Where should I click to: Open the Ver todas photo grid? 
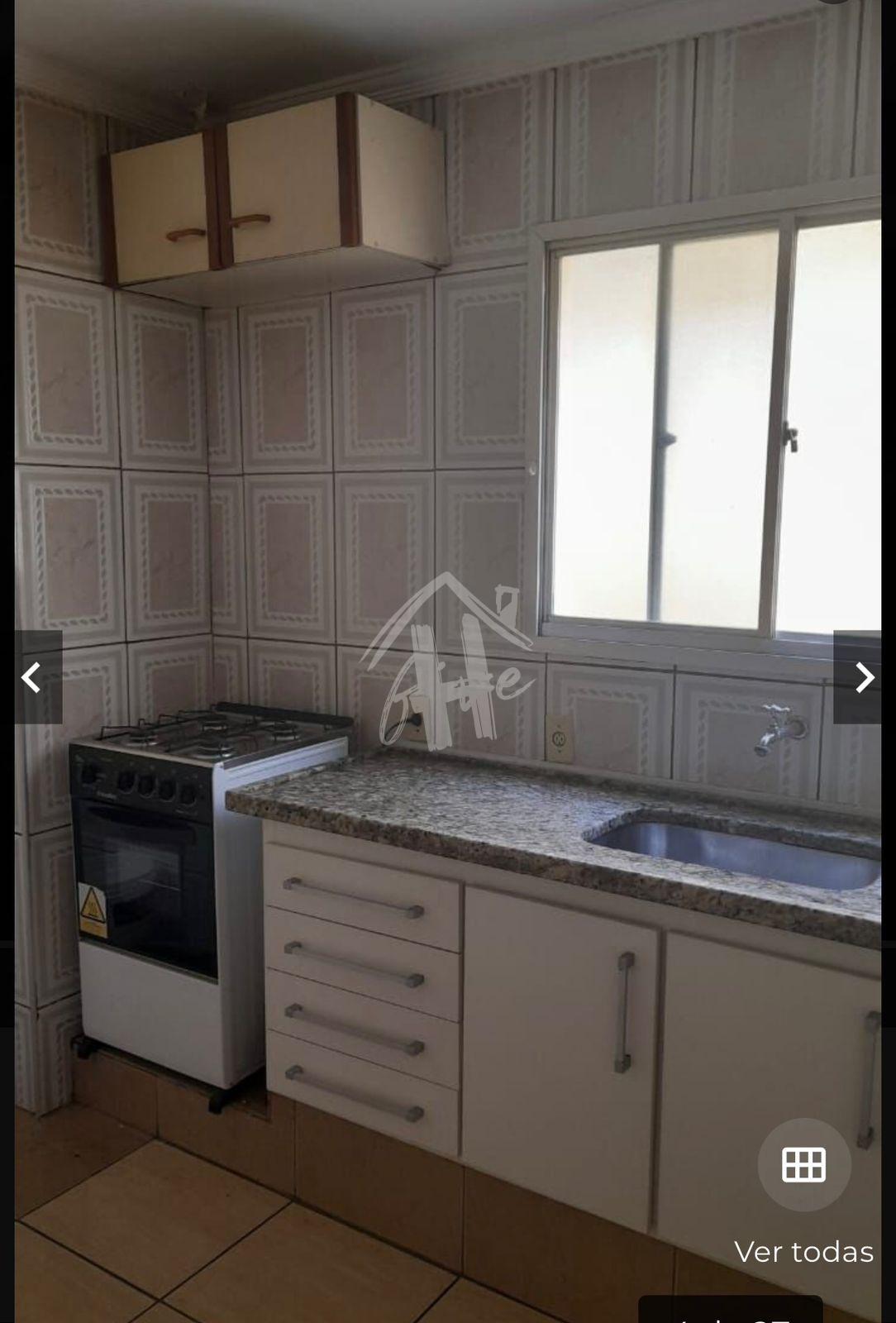803,1165
